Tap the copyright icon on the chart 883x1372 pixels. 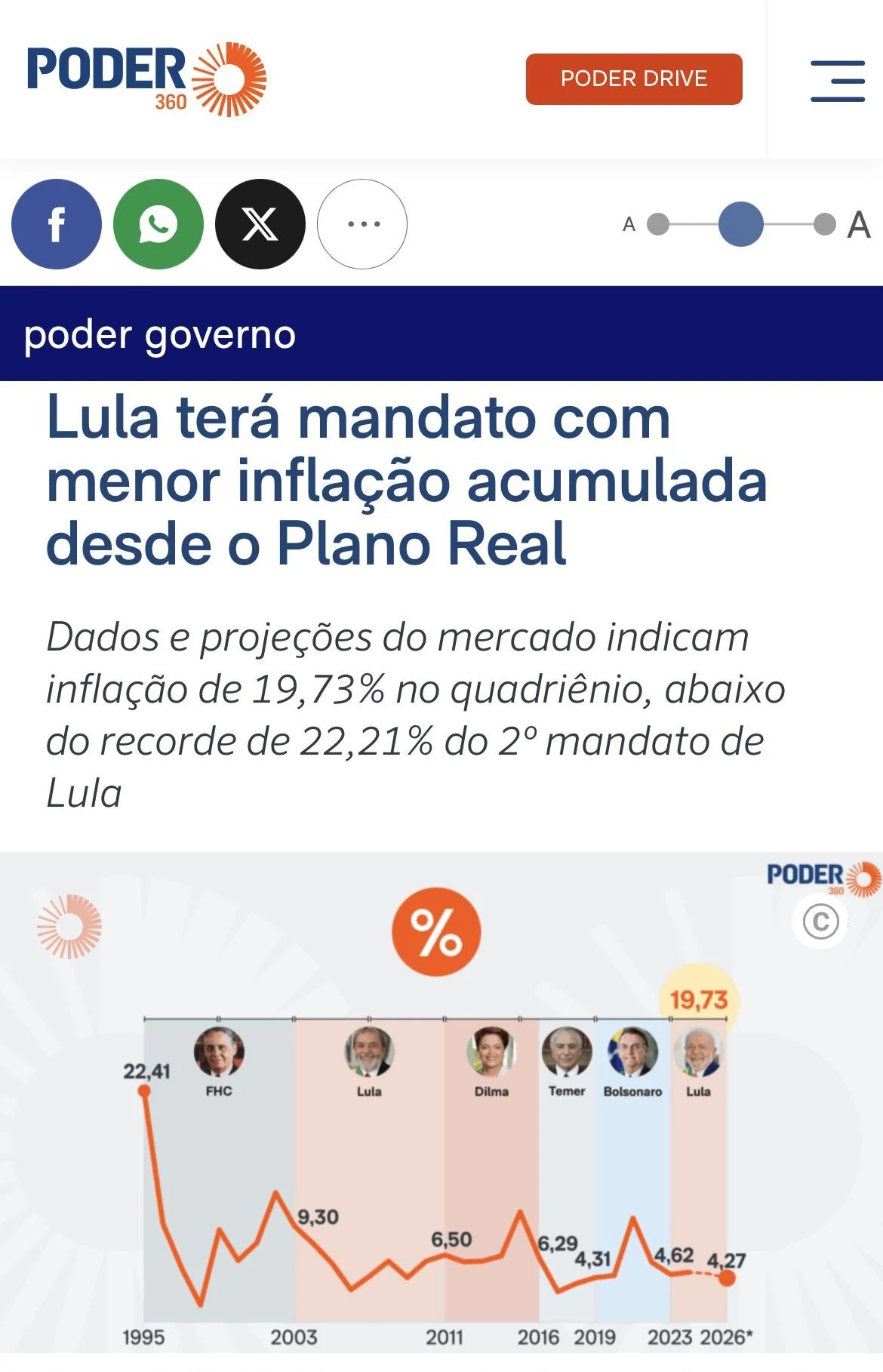821,921
